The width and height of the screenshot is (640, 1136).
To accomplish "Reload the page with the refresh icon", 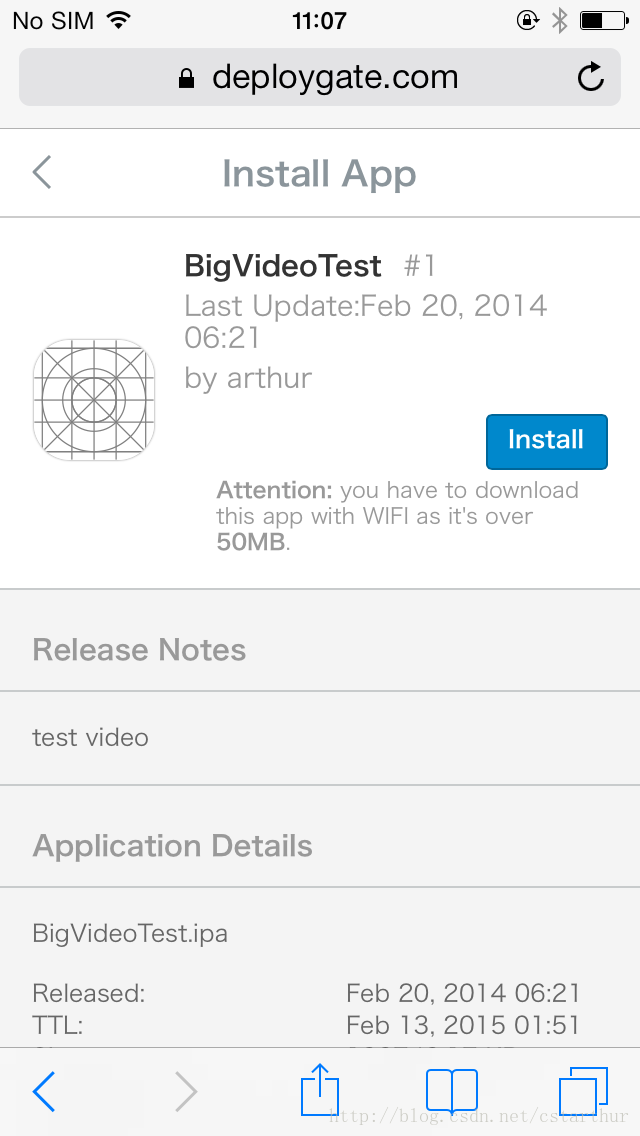I will (x=591, y=77).
